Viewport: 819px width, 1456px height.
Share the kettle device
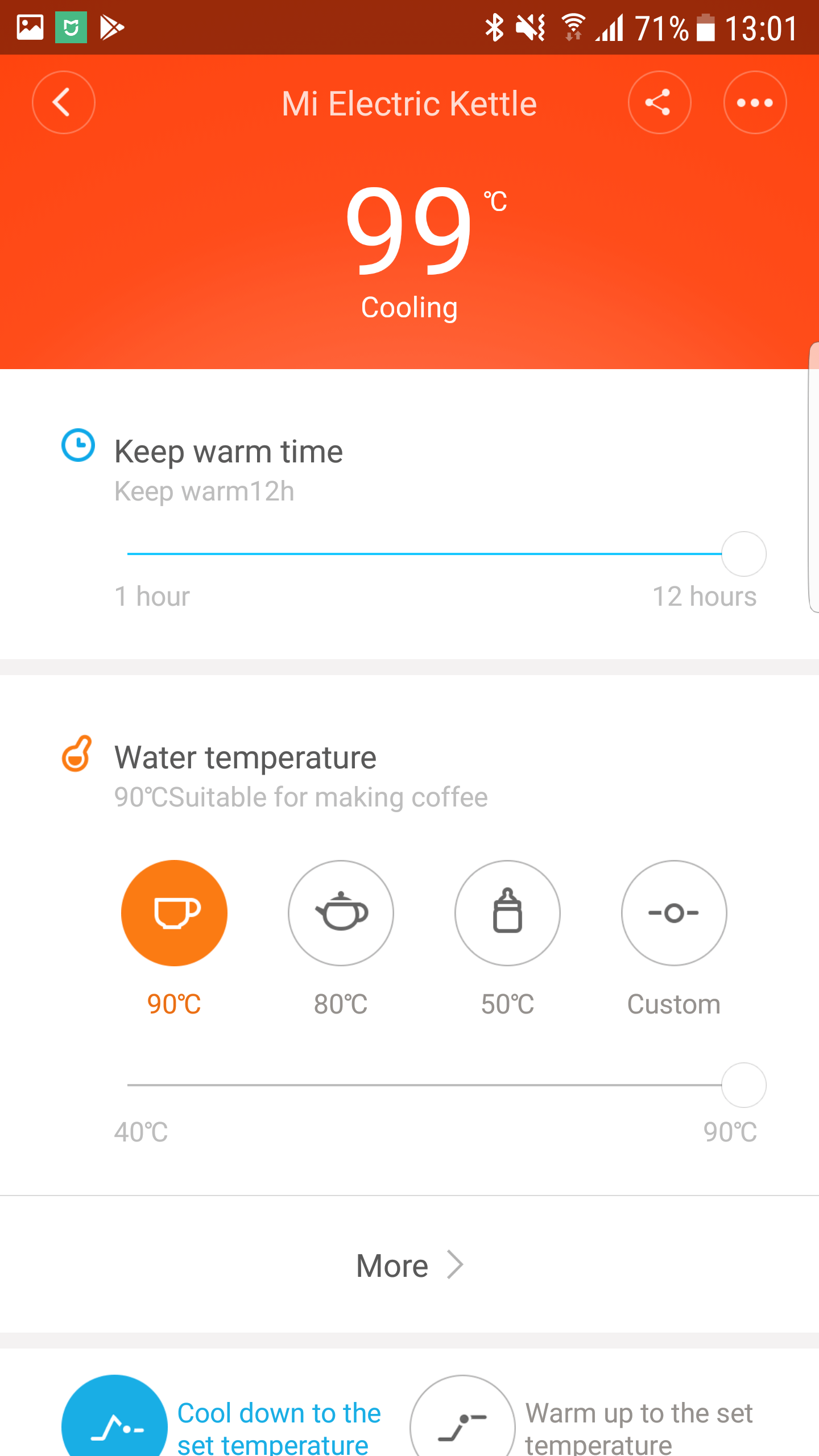point(659,103)
